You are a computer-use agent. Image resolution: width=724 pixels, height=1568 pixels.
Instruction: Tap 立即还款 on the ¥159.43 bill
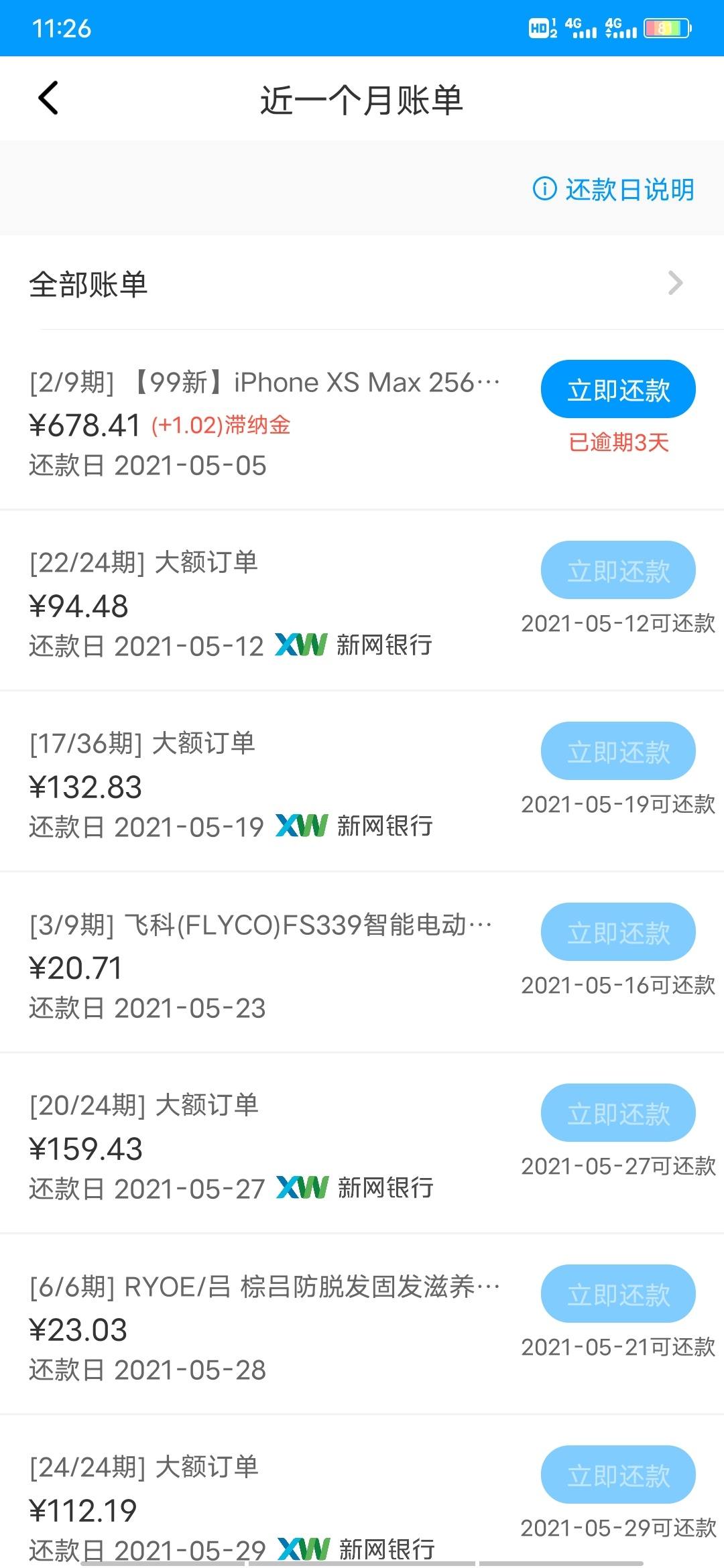click(x=618, y=1113)
